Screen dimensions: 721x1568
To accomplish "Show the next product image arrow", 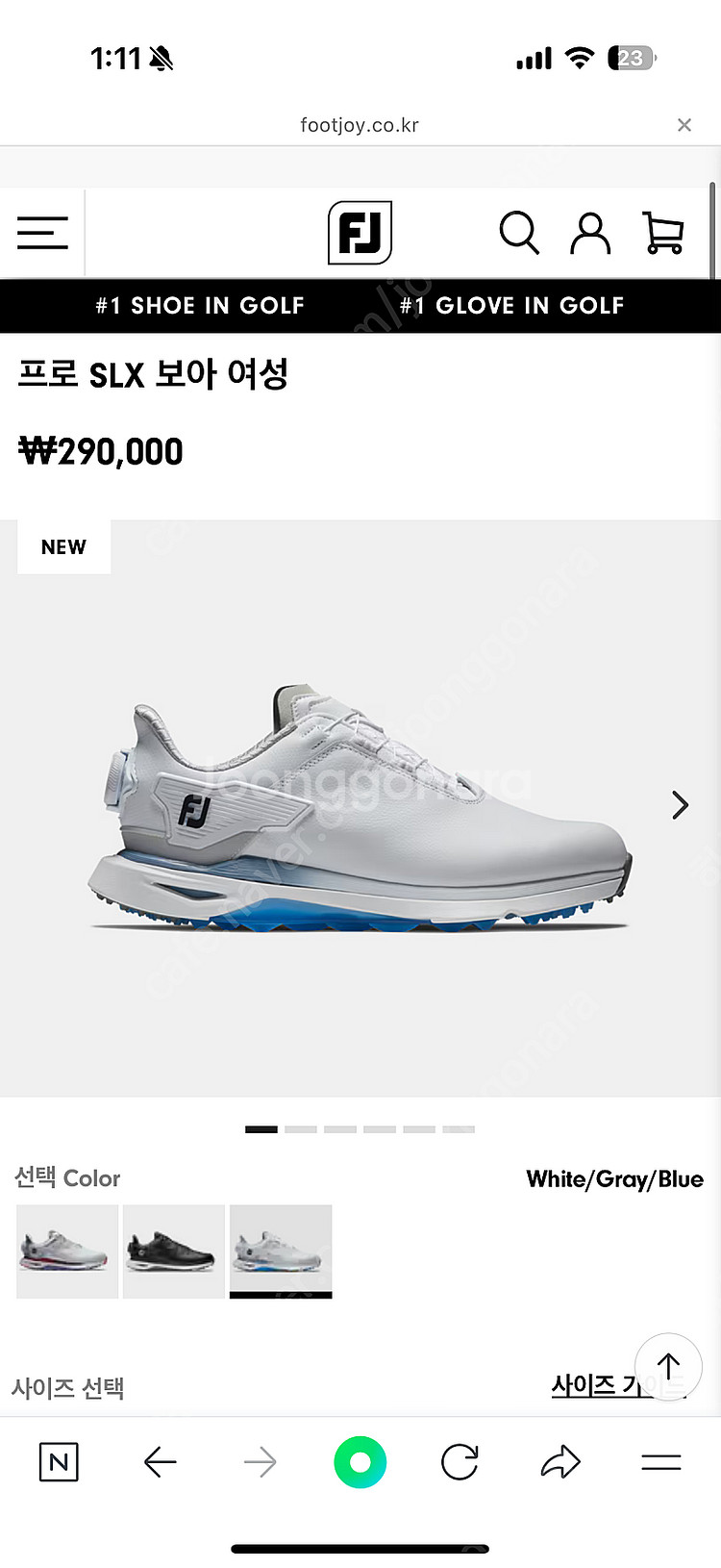I will tap(680, 805).
